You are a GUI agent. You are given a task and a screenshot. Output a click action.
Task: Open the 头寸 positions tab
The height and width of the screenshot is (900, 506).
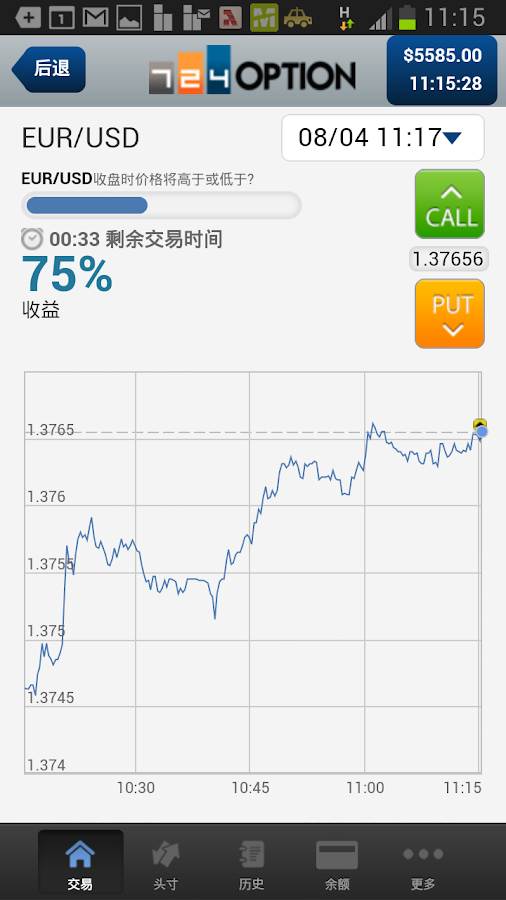(166, 862)
